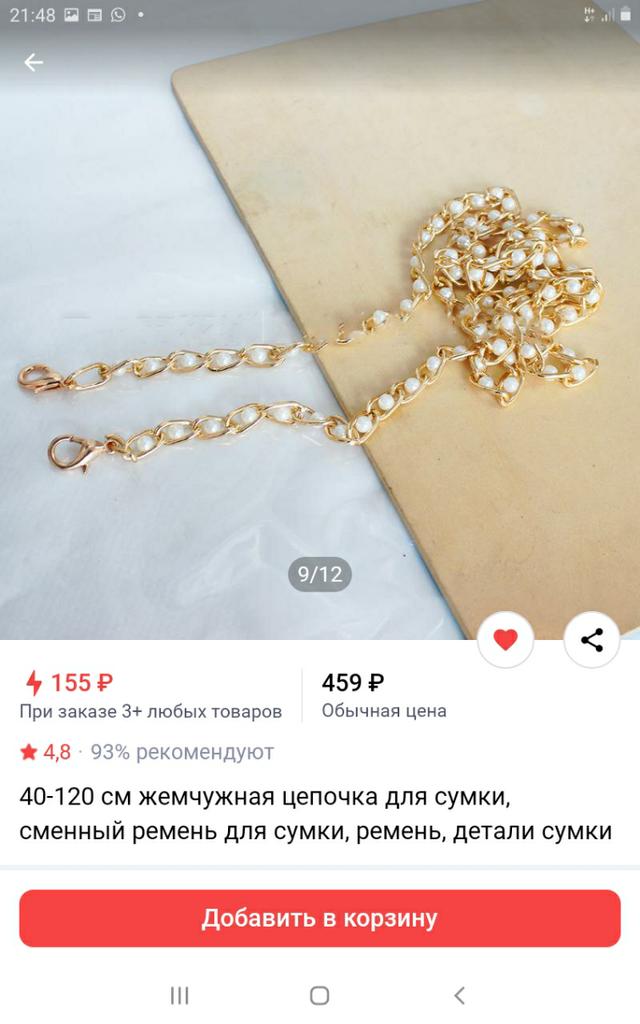Tap Добавить в корзину button
640x1024 pixels.
pyautogui.click(x=320, y=918)
